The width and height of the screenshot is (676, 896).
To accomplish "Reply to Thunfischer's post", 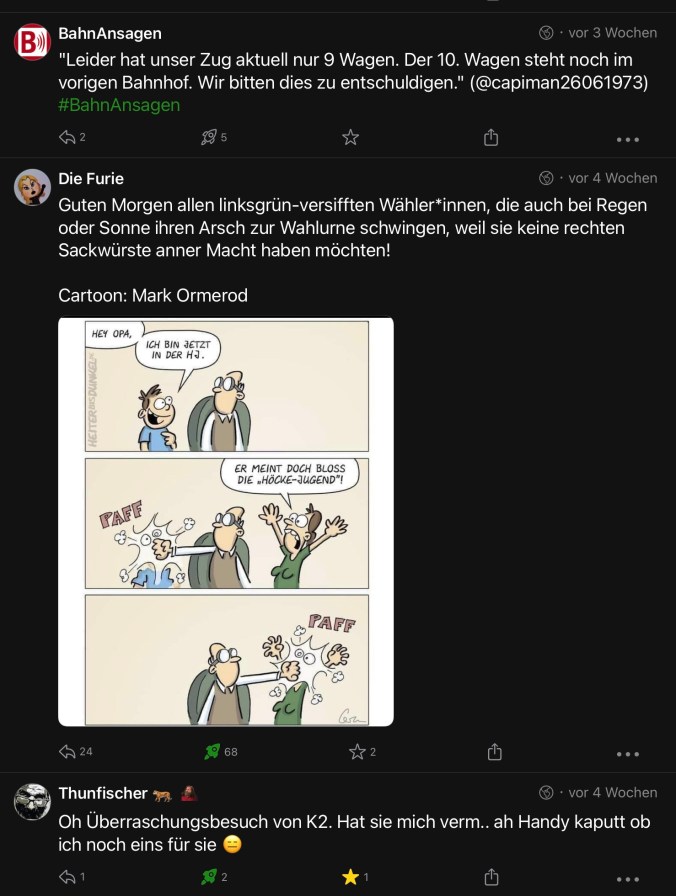I will [x=68, y=877].
